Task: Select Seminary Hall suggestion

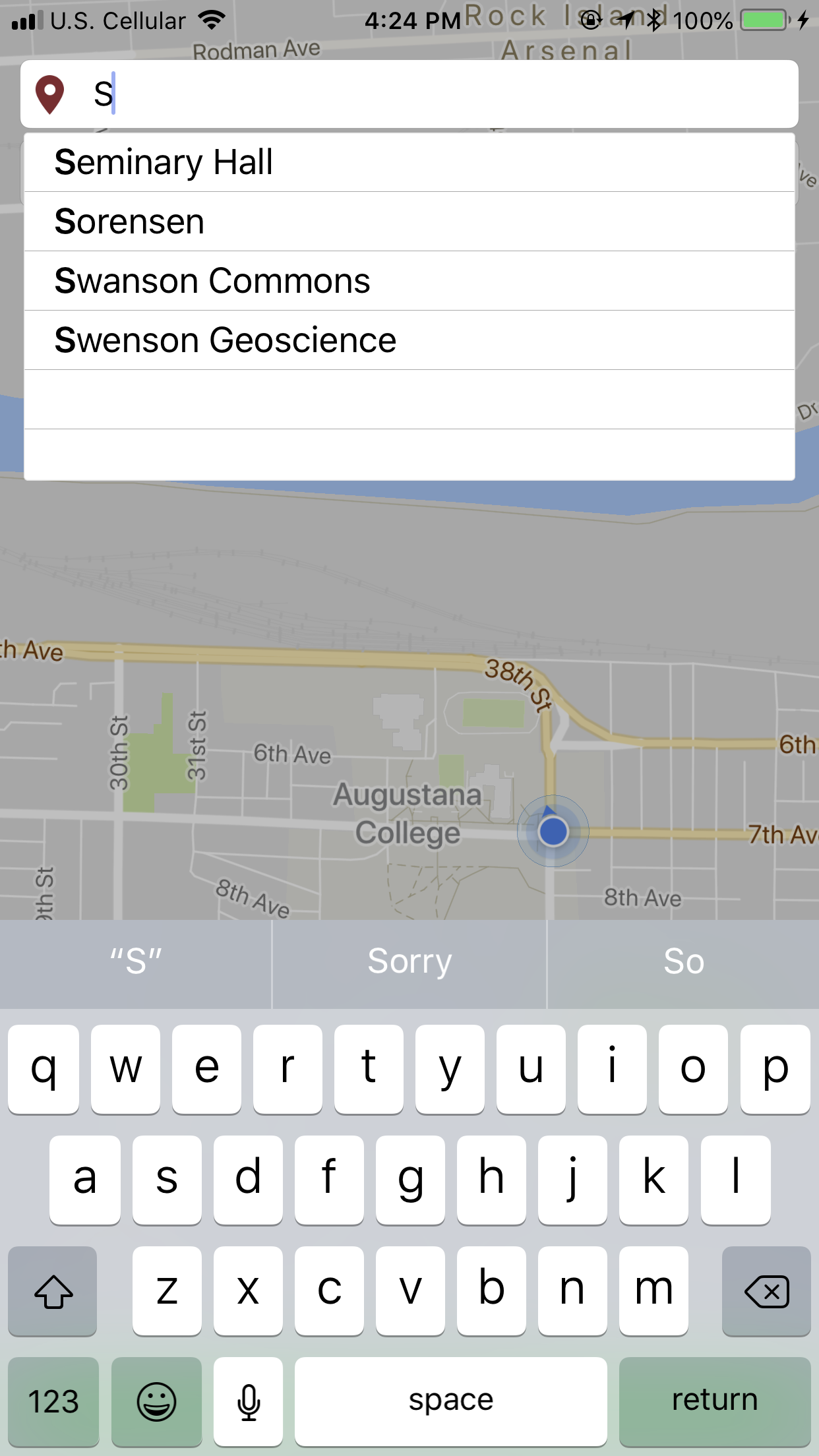Action: pyautogui.click(x=409, y=162)
